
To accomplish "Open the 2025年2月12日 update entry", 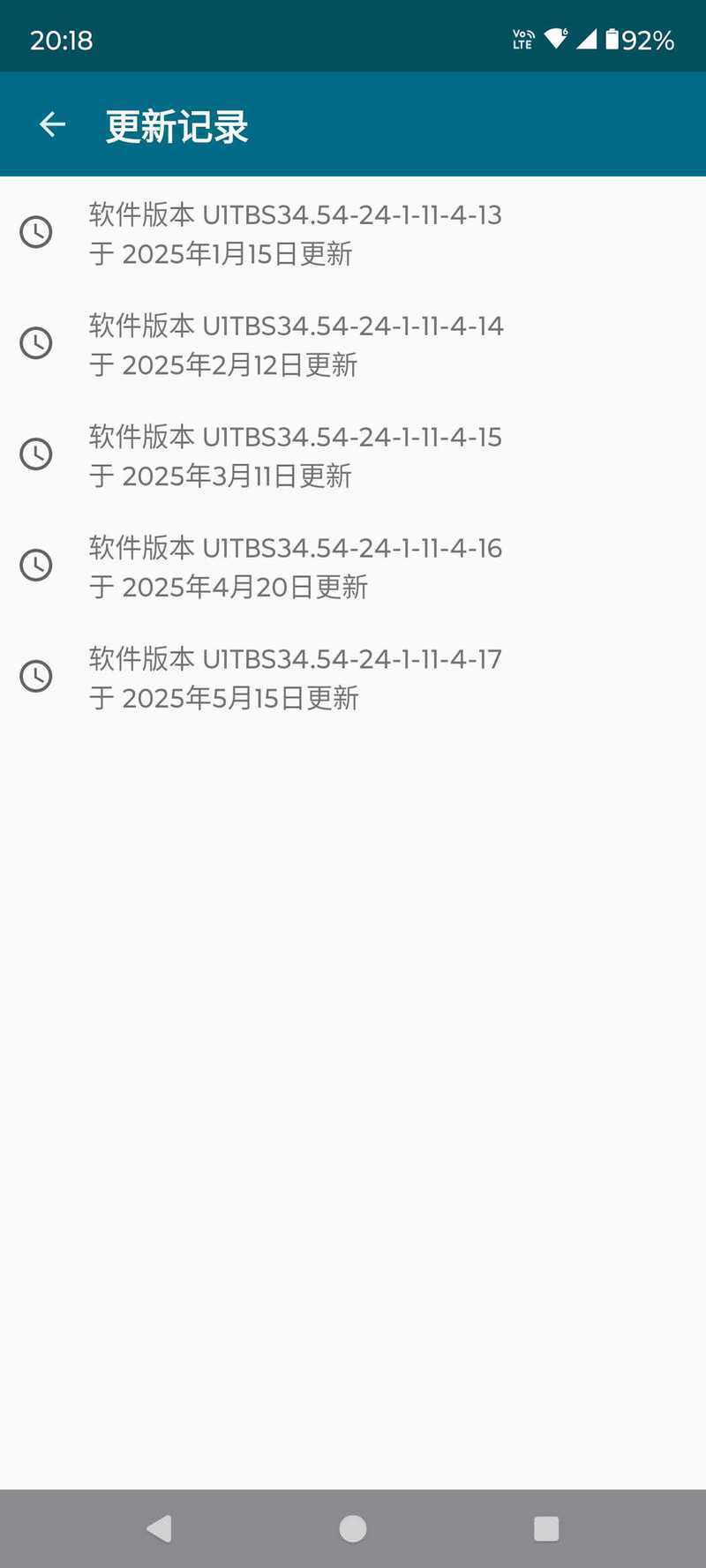I will point(353,344).
